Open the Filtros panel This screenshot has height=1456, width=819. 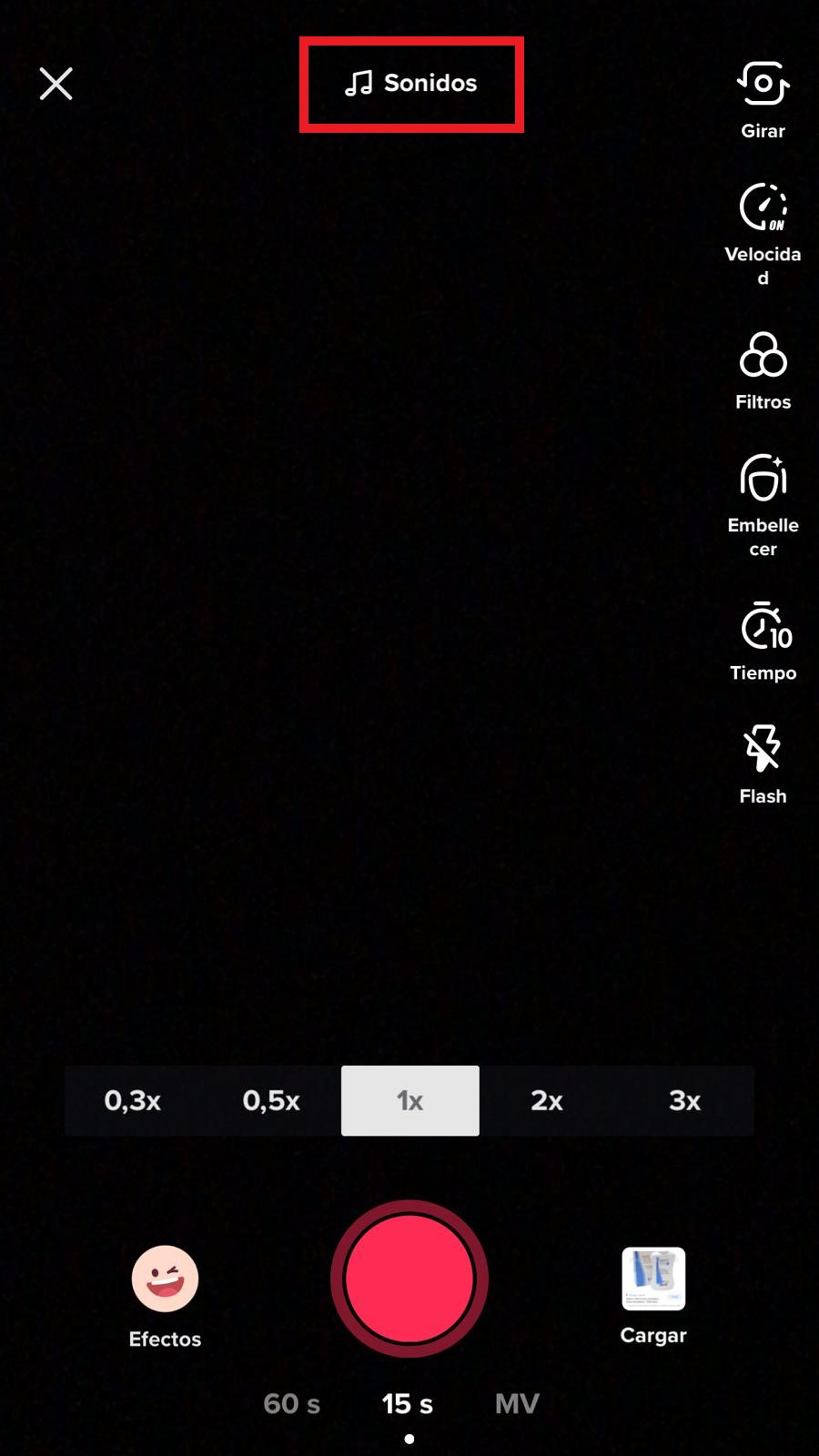click(763, 369)
